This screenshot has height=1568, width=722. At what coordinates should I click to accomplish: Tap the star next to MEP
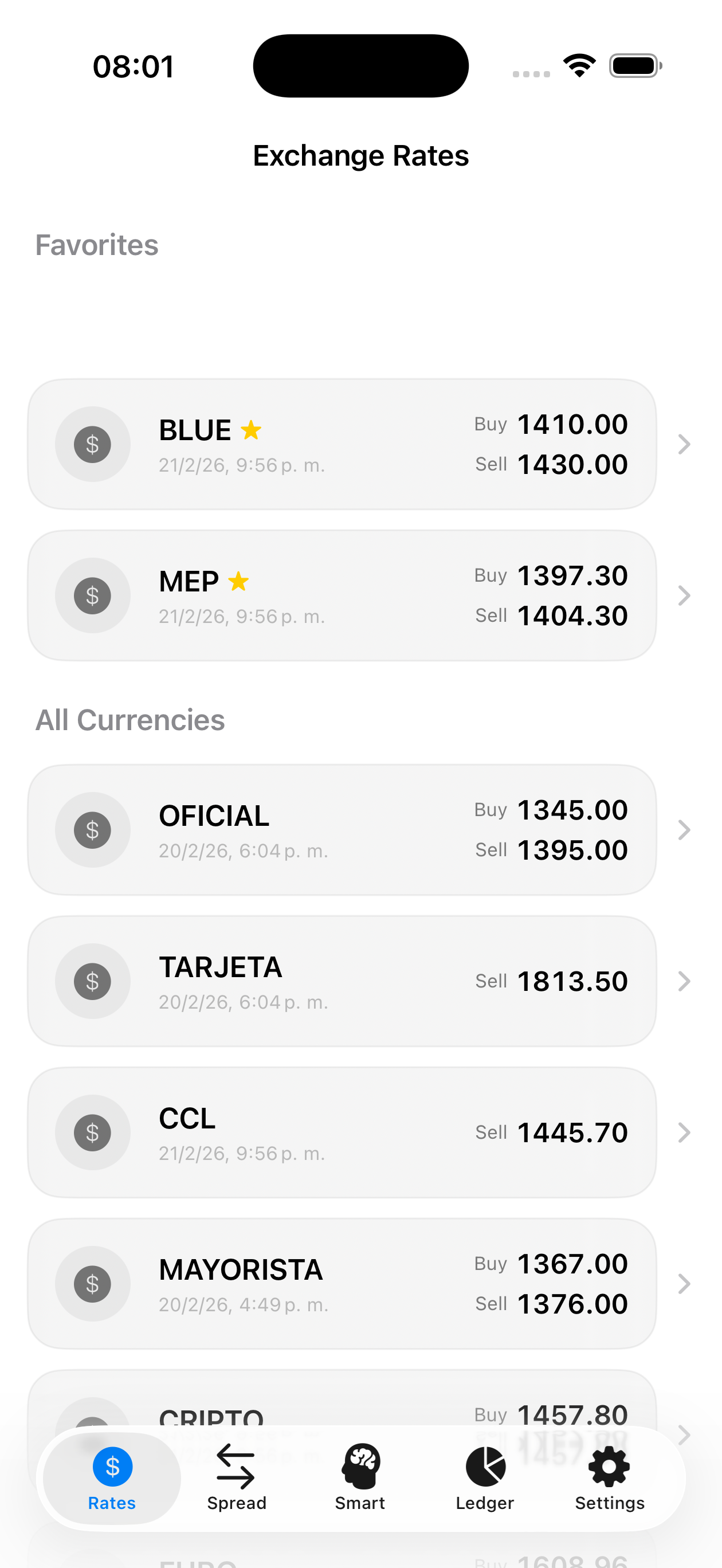click(238, 581)
